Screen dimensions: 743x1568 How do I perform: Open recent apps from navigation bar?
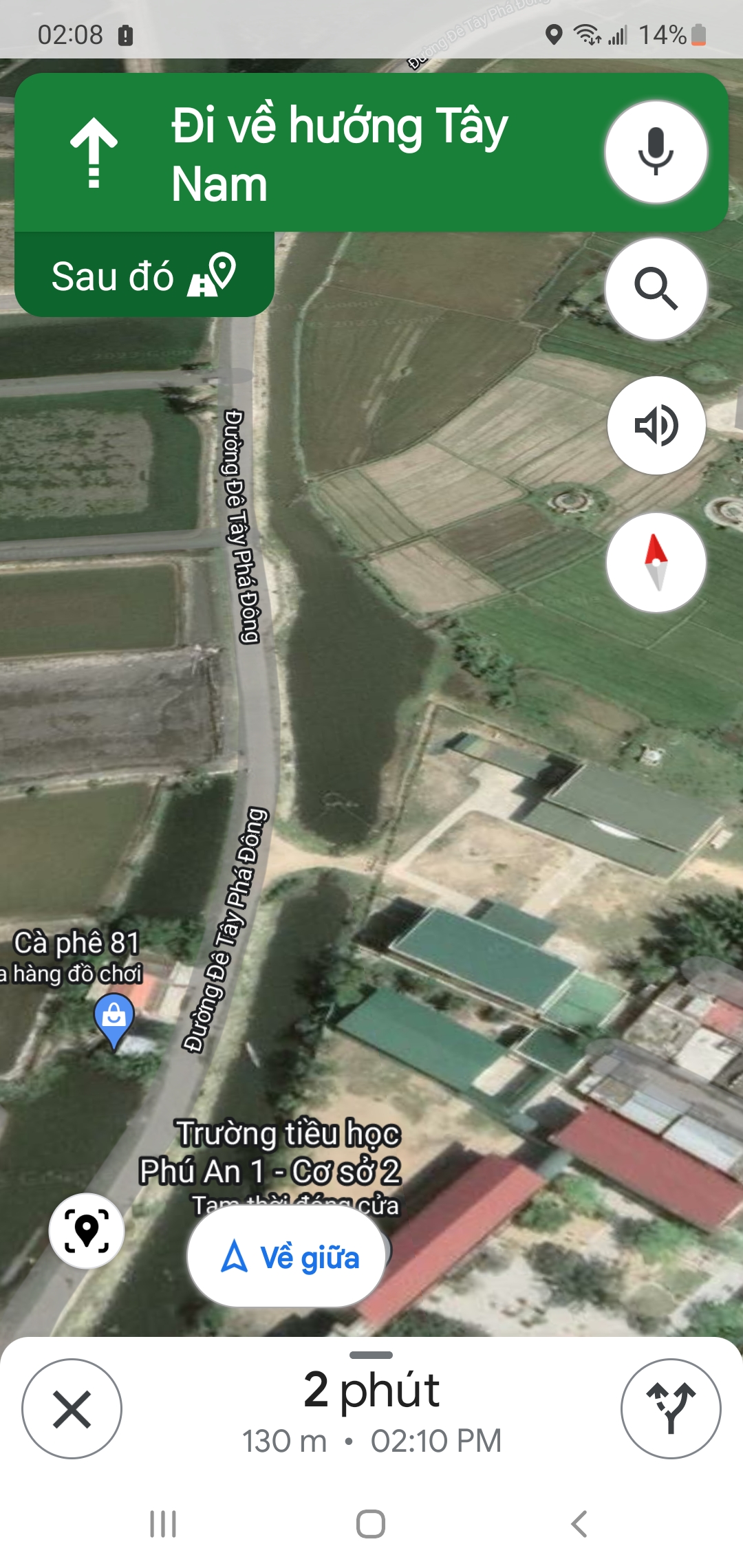[163, 1524]
